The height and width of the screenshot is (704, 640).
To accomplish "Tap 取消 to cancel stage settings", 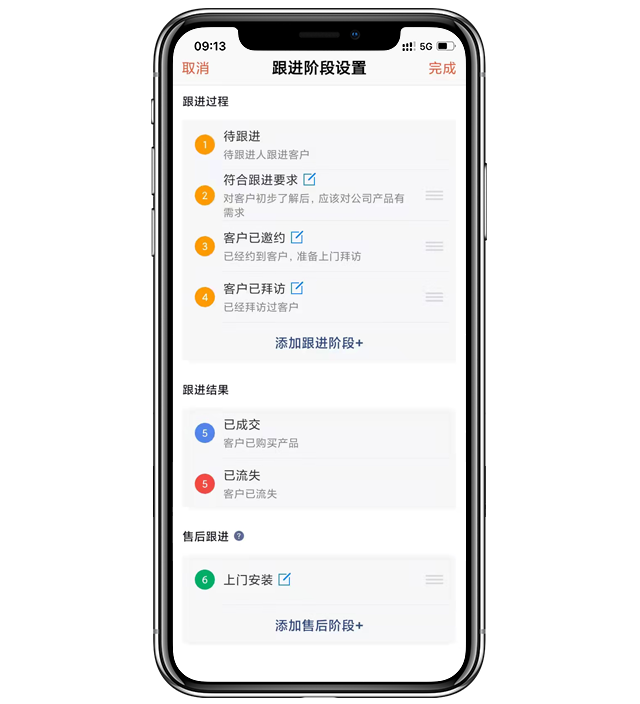I will [x=195, y=68].
